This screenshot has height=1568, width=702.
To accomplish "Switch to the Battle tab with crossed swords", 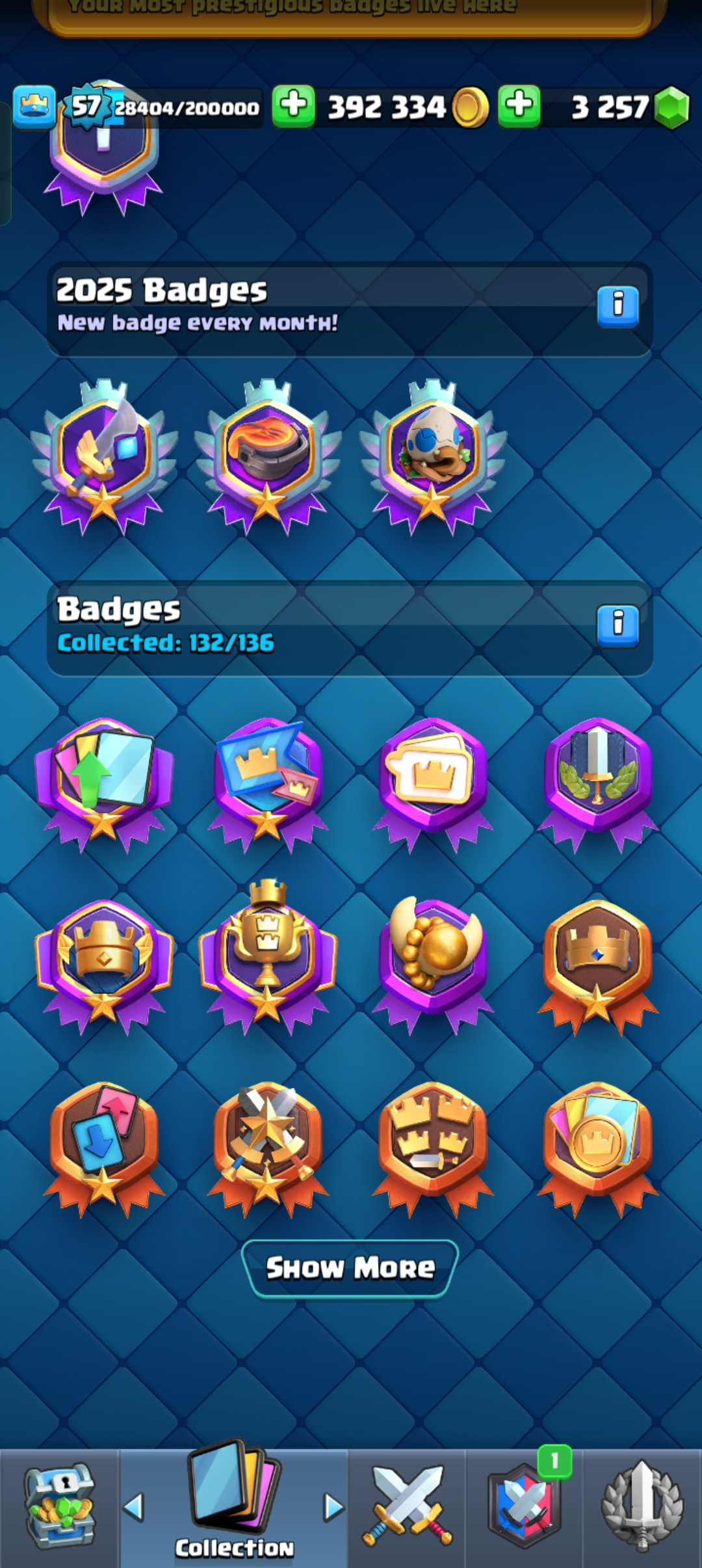I will pos(407,1508).
